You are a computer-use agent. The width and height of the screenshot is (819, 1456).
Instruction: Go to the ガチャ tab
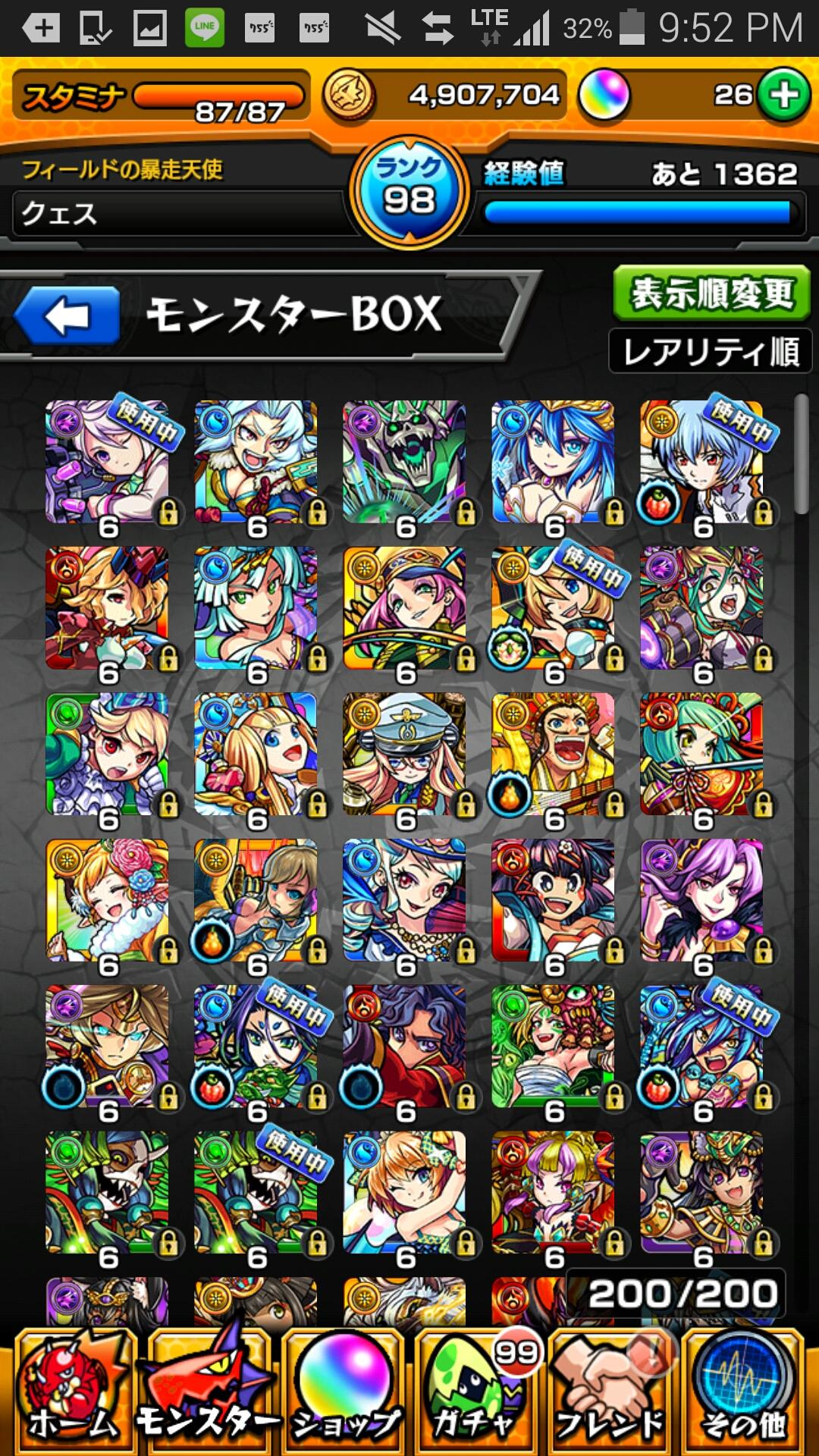pos(478,1394)
